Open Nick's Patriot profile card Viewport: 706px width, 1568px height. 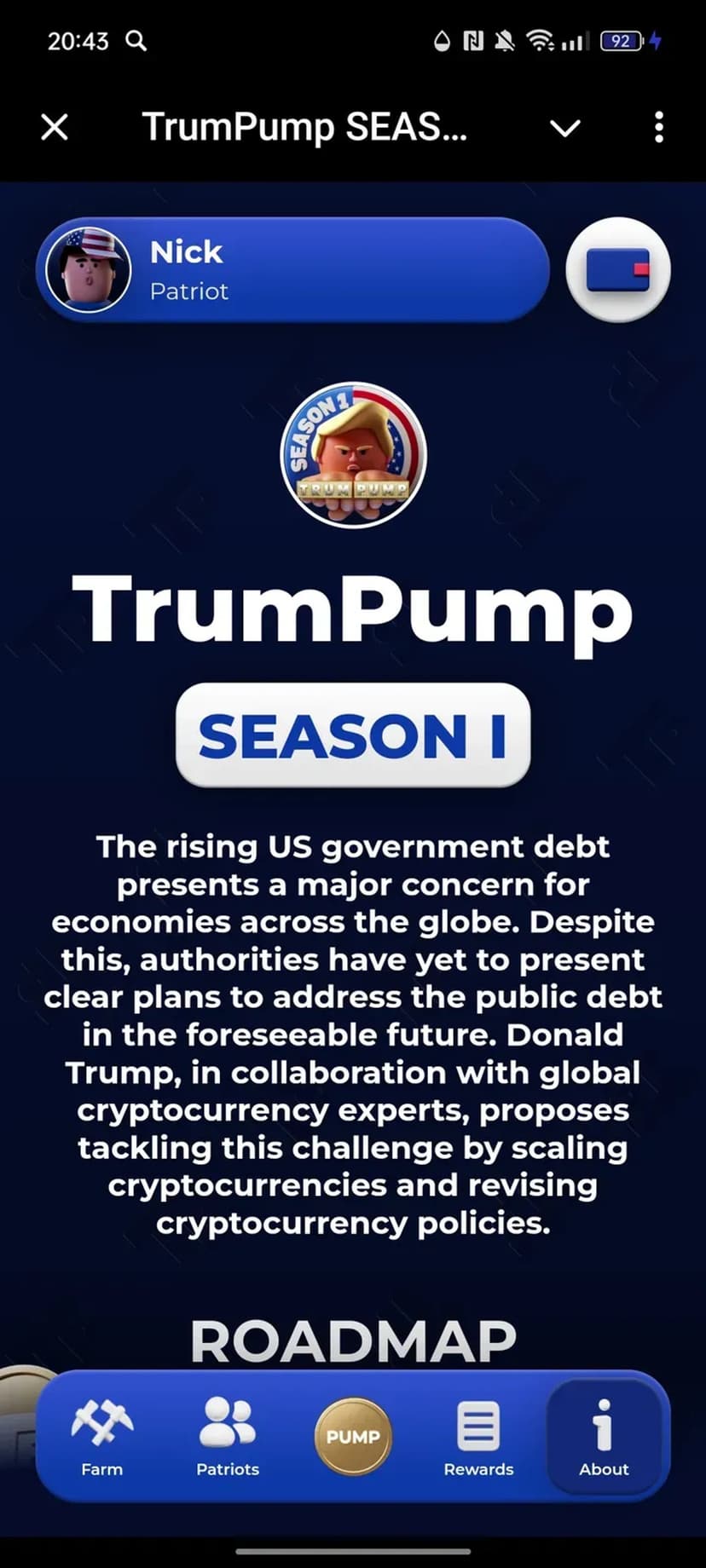pyautogui.click(x=292, y=270)
